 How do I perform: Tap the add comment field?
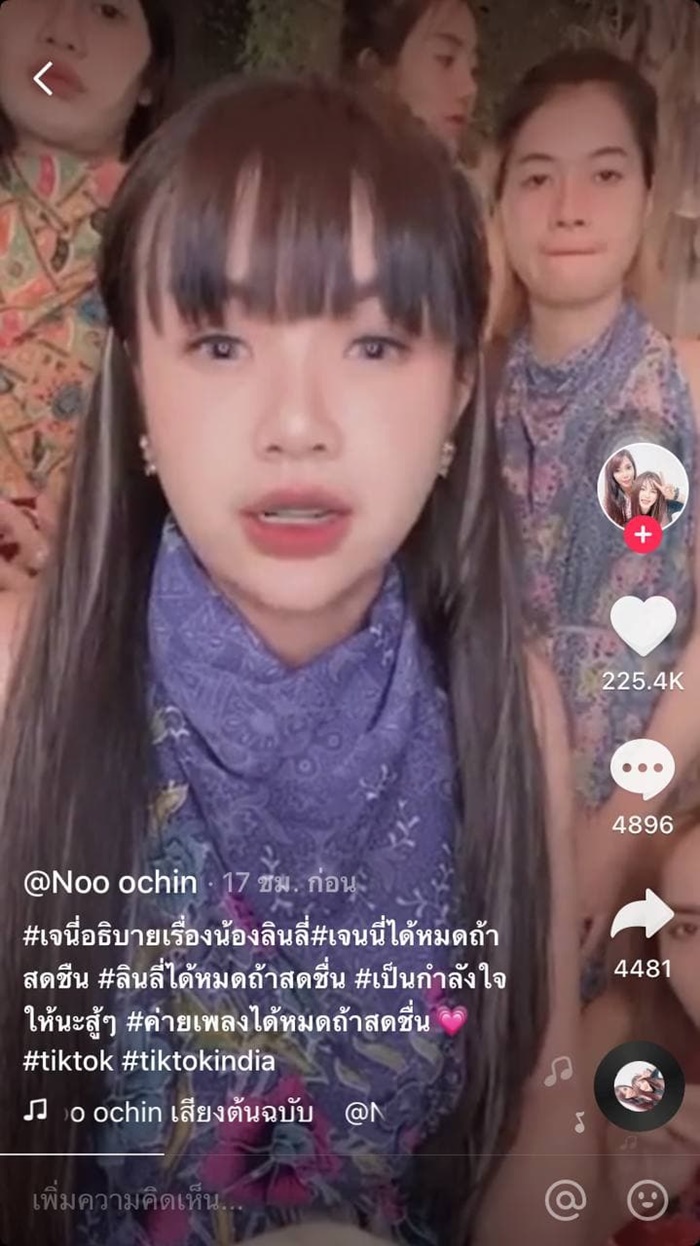tap(270, 1200)
